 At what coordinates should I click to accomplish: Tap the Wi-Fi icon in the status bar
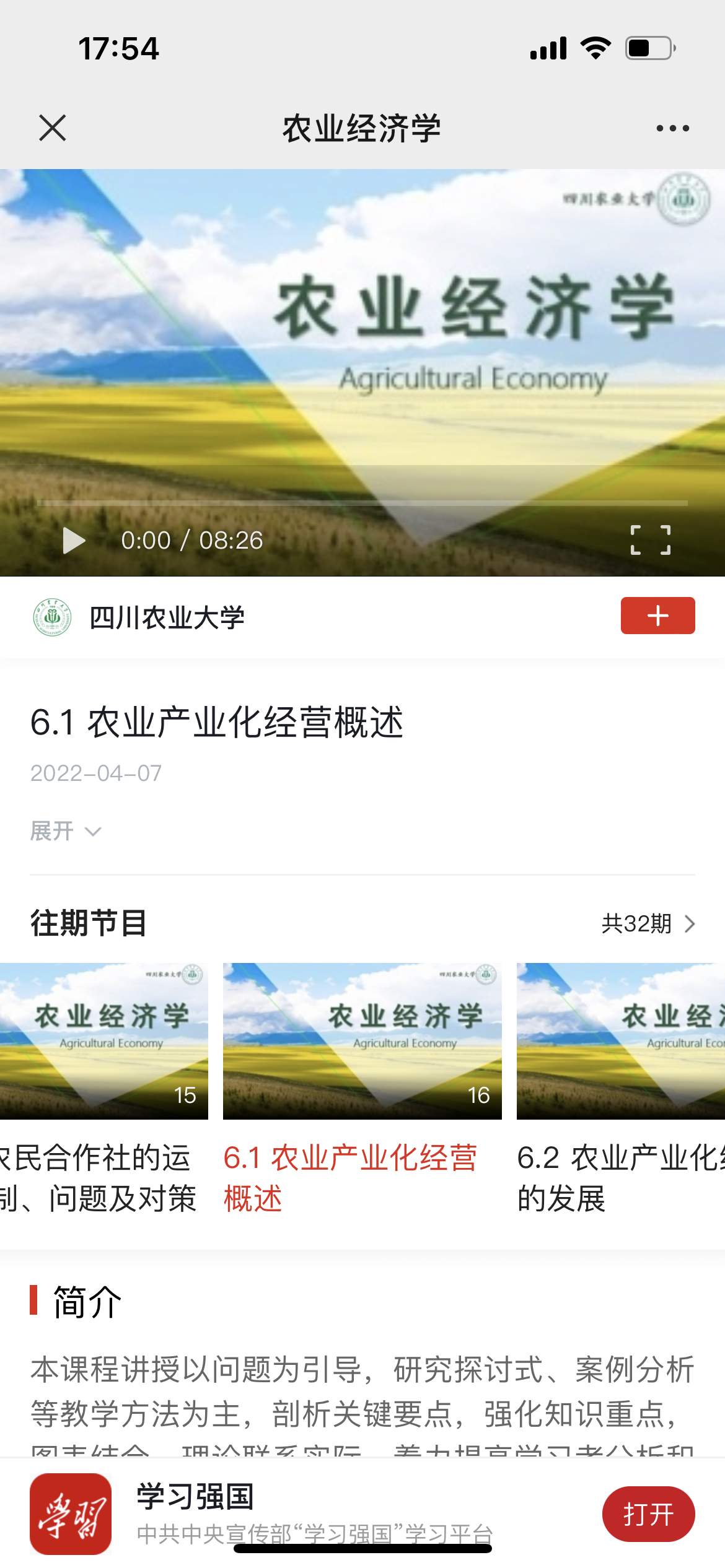click(595, 48)
